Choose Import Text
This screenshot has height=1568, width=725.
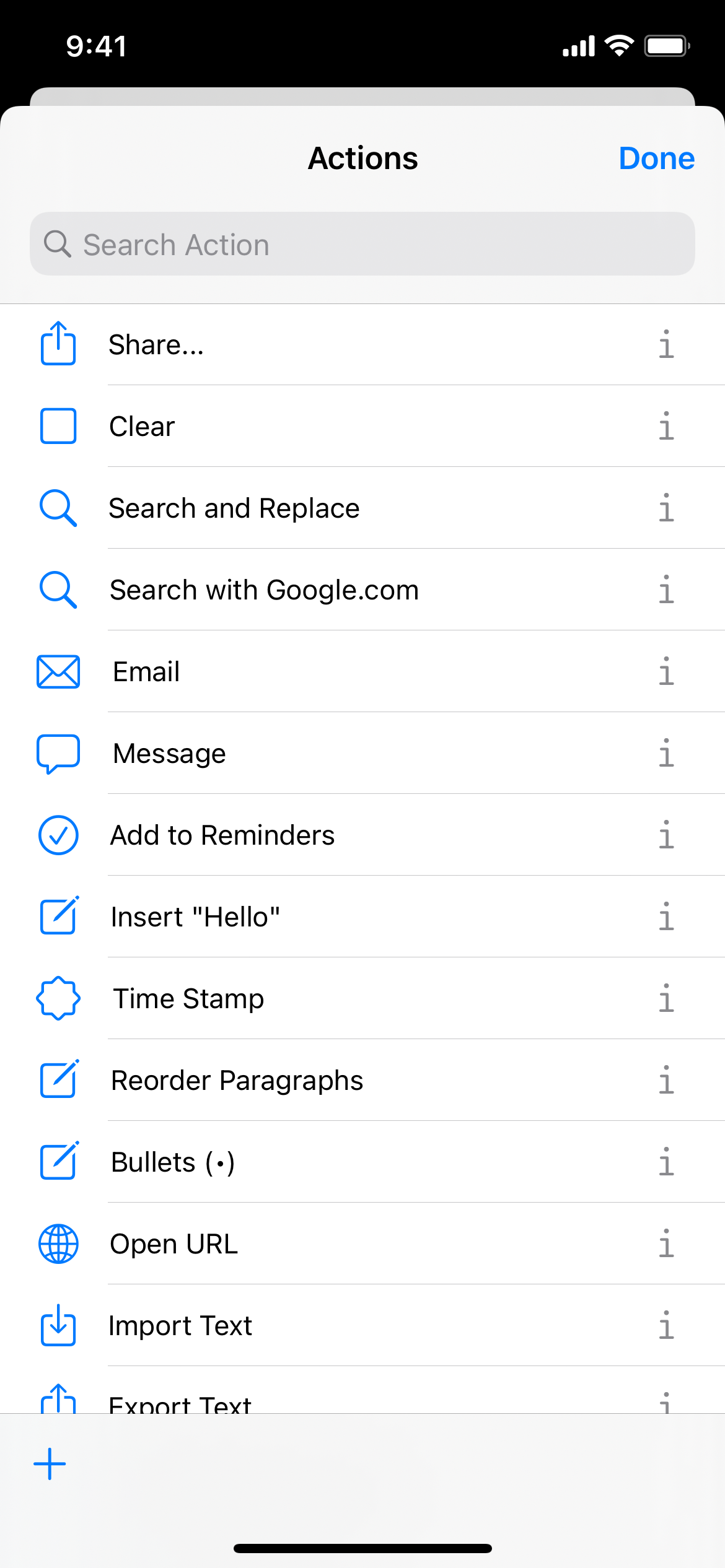362,1325
